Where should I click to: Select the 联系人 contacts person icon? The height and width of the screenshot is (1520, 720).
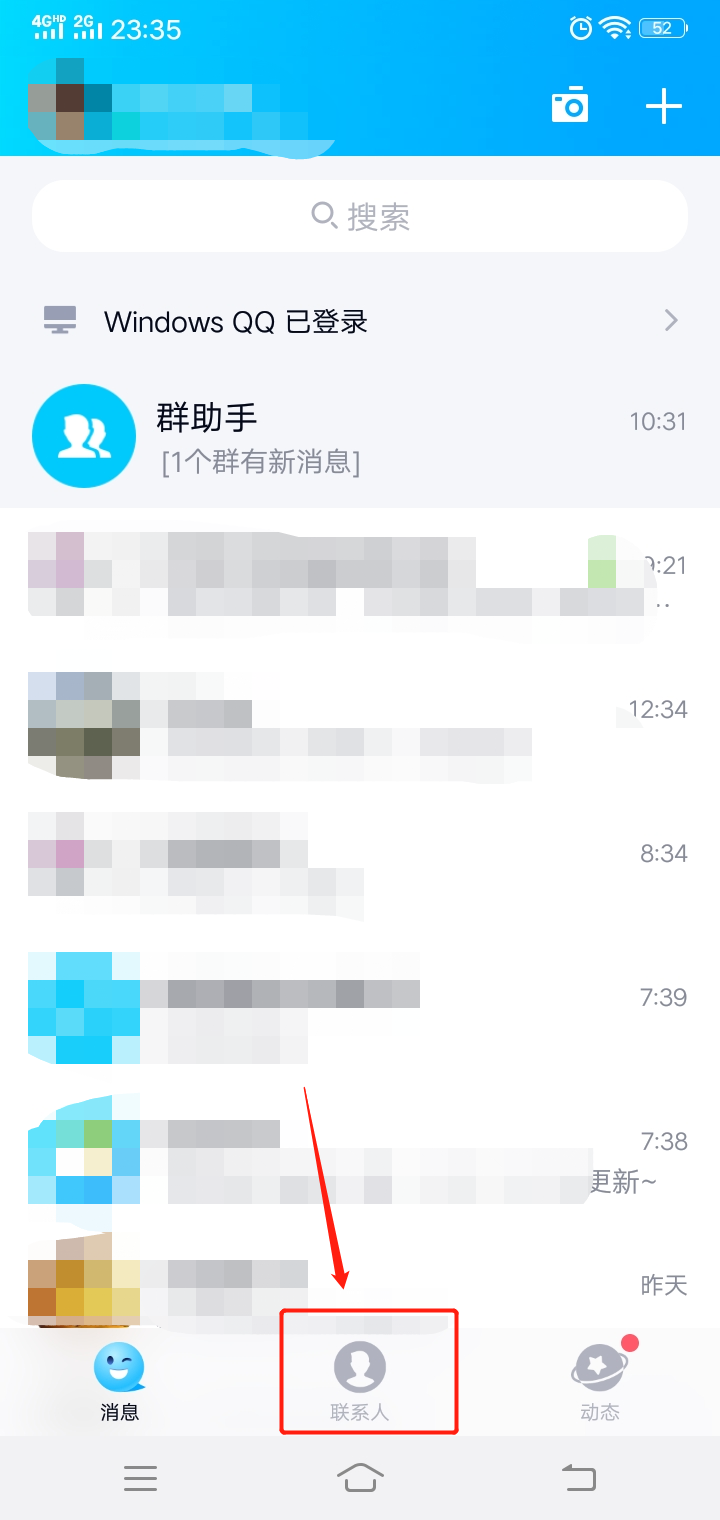[360, 1368]
